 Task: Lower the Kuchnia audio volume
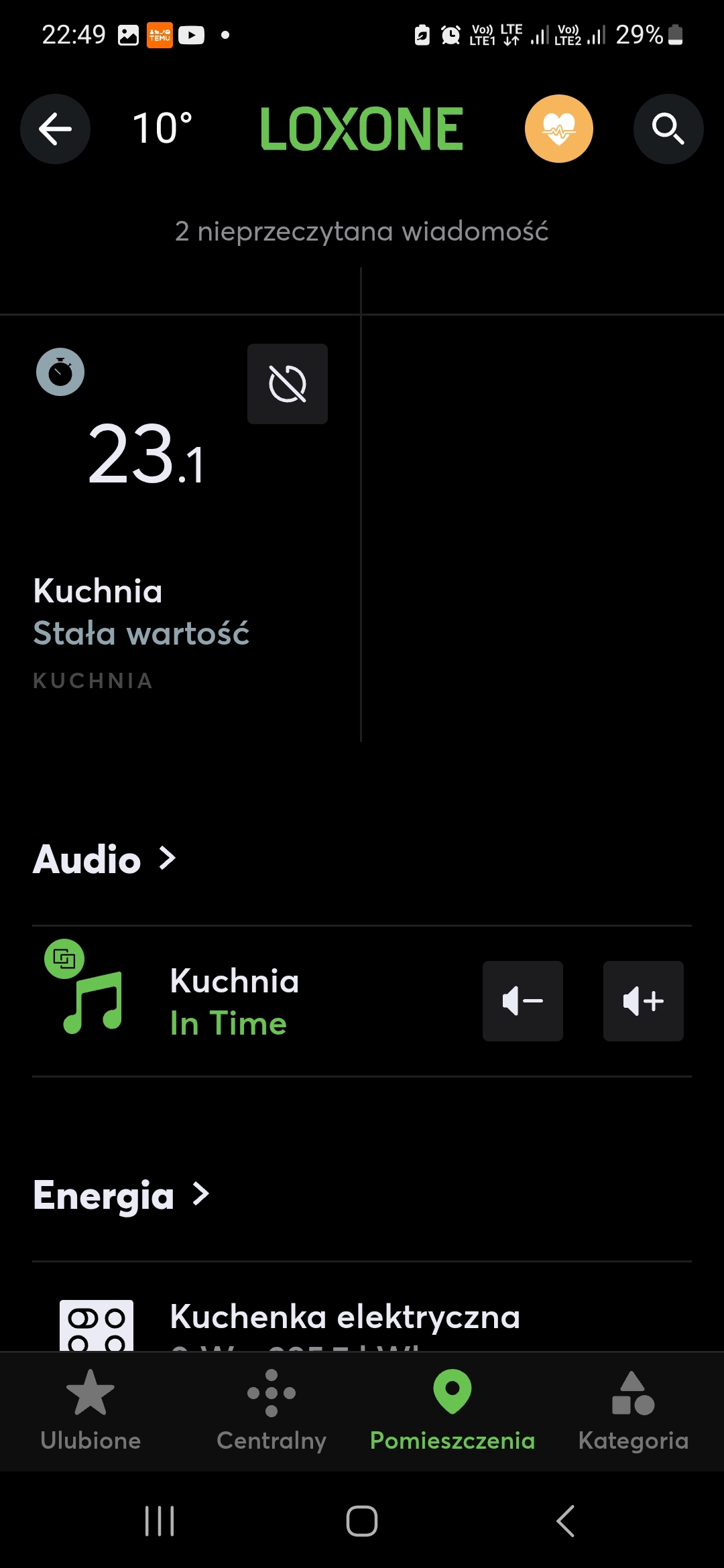(523, 1001)
